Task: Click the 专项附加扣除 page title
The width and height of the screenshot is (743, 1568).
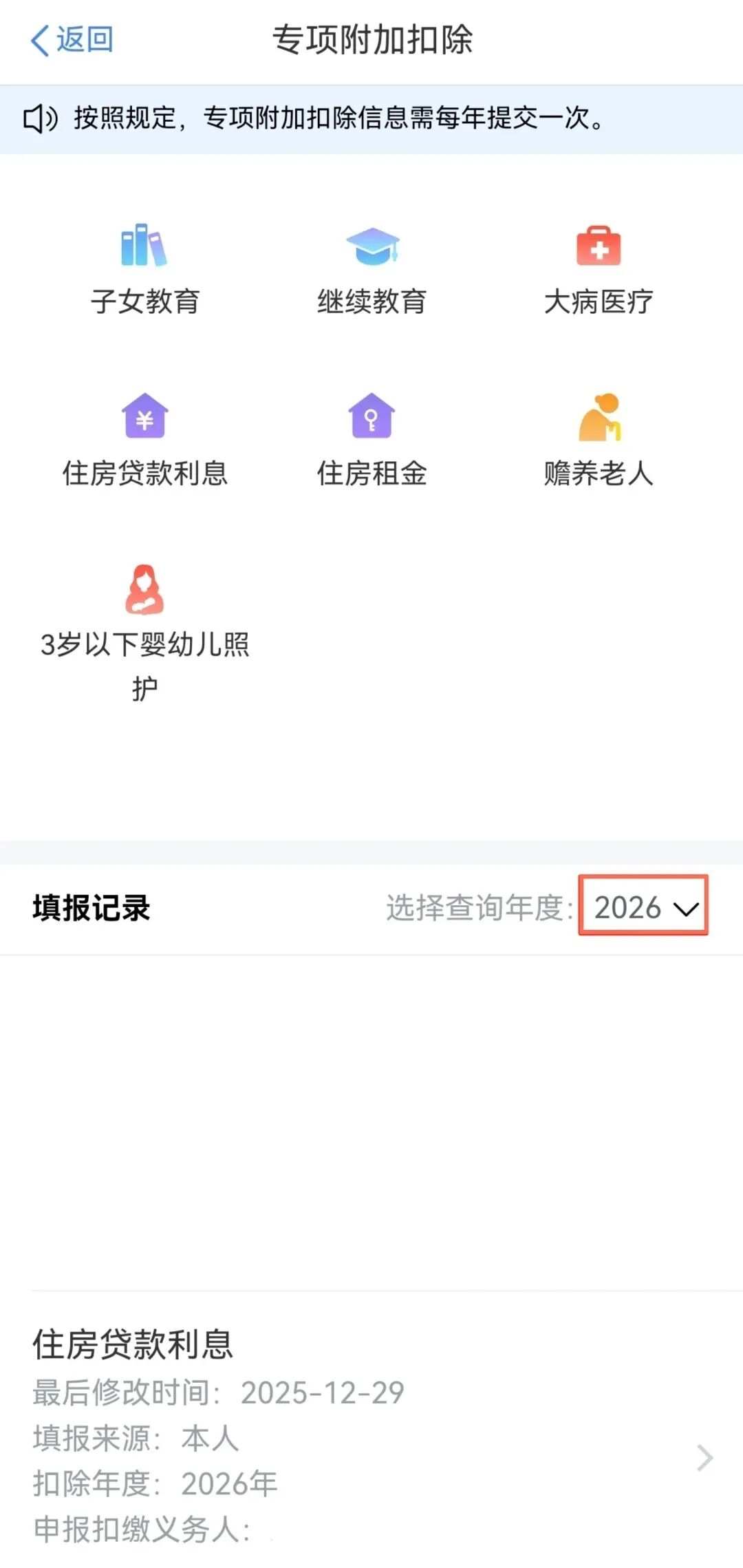Action: pyautogui.click(x=371, y=39)
